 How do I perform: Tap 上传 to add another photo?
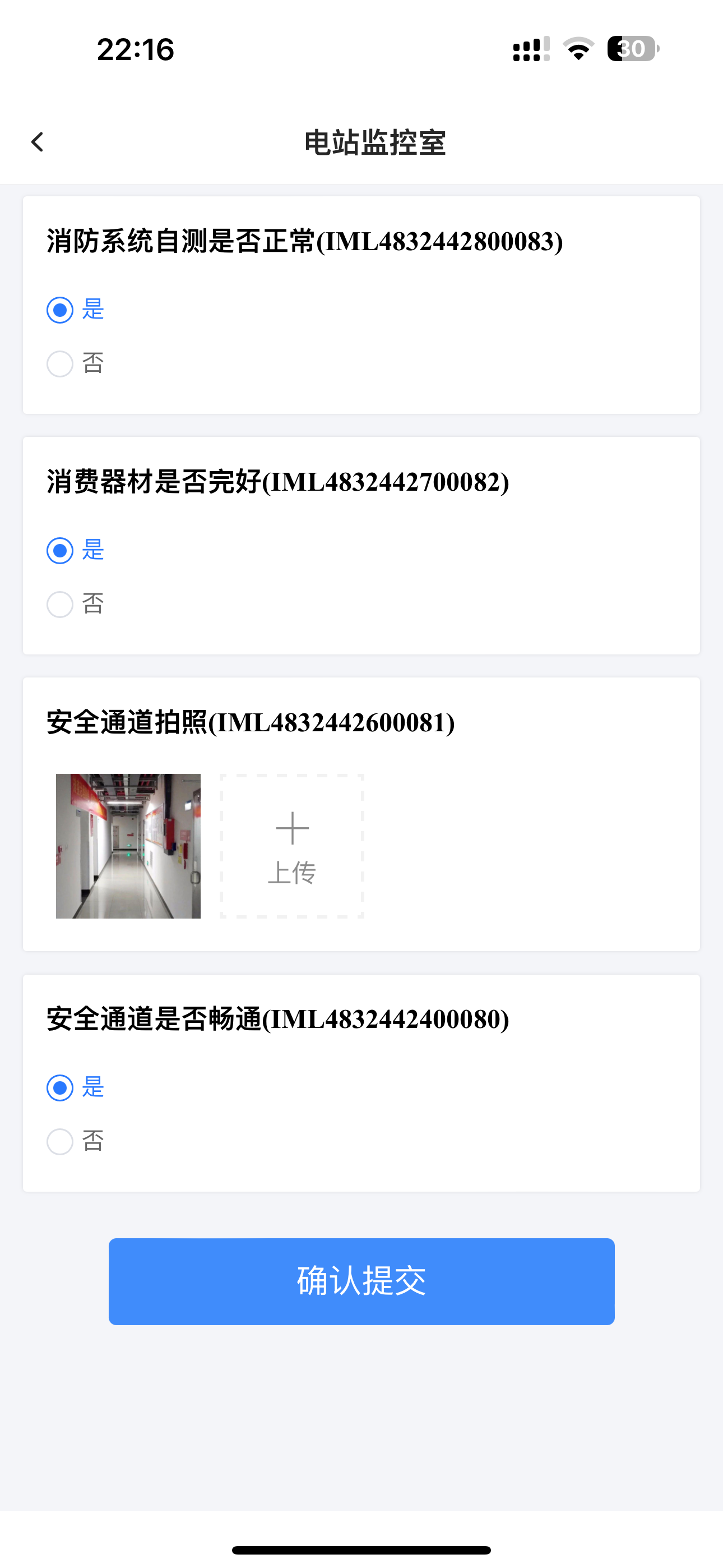(x=291, y=846)
